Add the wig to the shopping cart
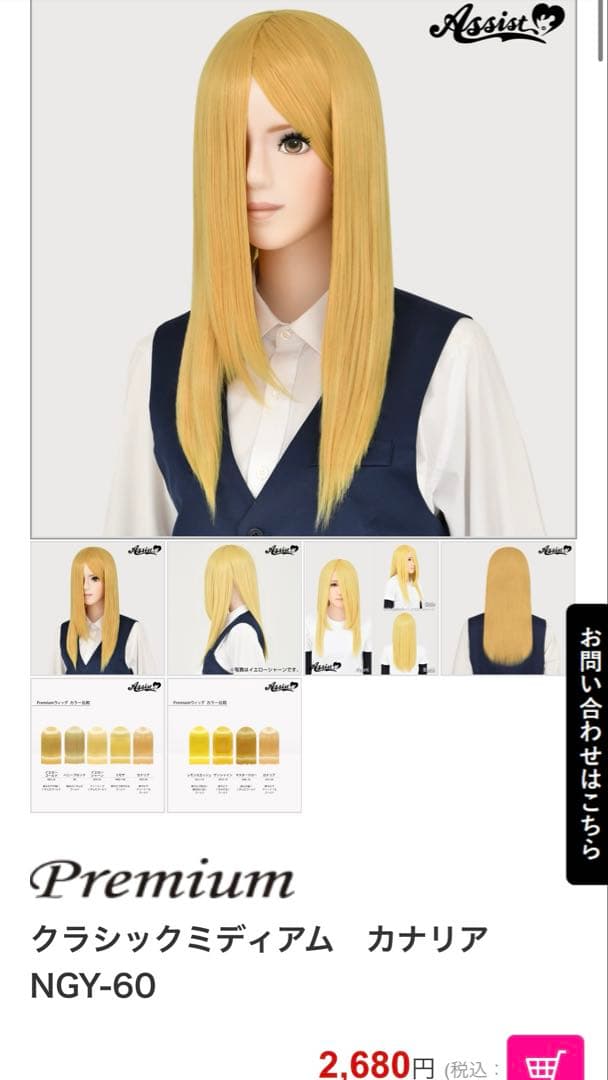The image size is (608, 1080). [545, 1061]
